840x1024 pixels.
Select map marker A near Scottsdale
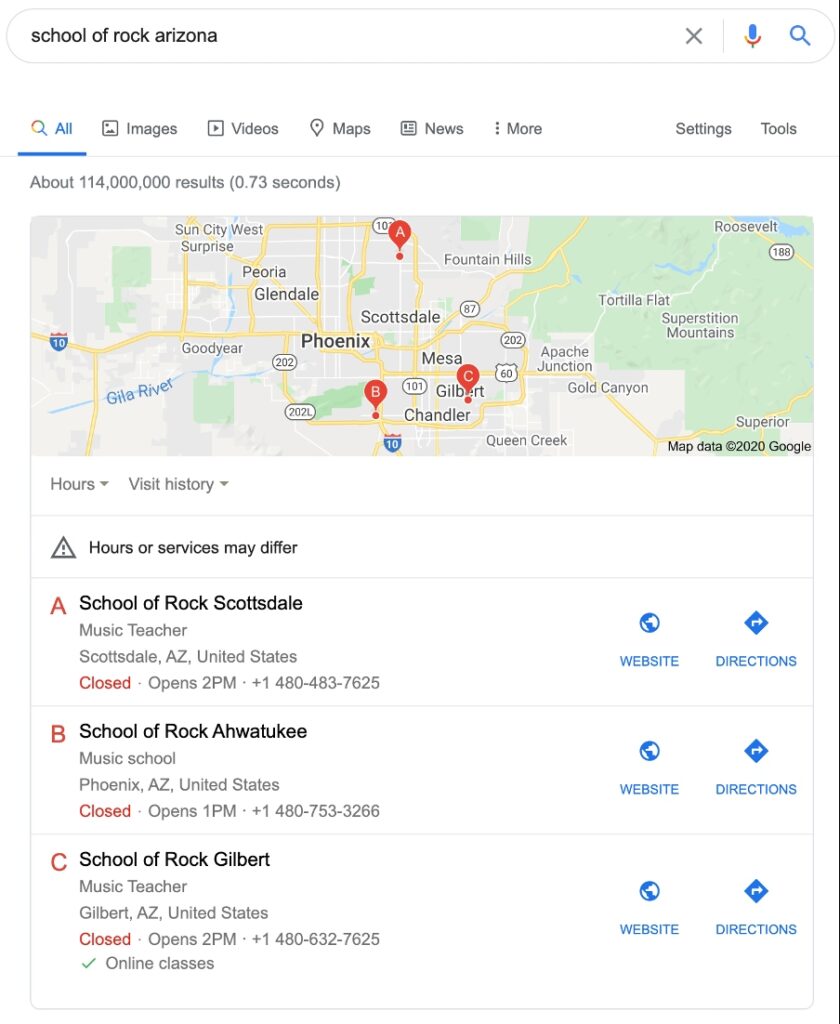tap(399, 234)
